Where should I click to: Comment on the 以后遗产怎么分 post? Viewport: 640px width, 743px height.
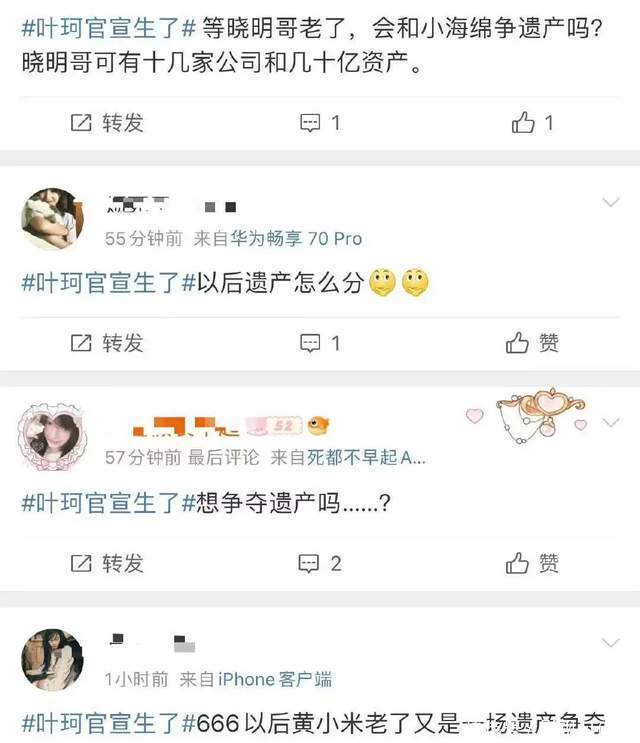(x=321, y=343)
